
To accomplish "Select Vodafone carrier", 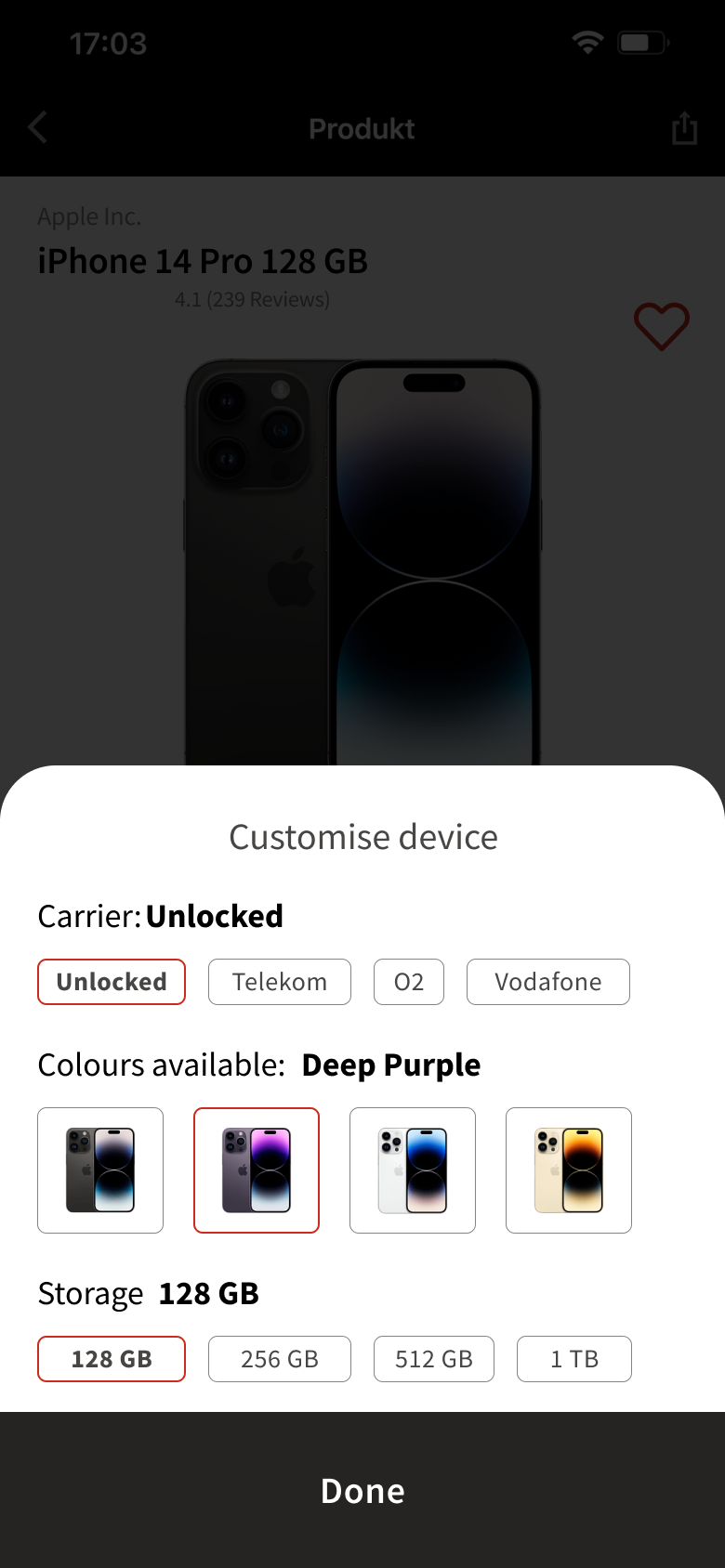I will pyautogui.click(x=548, y=982).
